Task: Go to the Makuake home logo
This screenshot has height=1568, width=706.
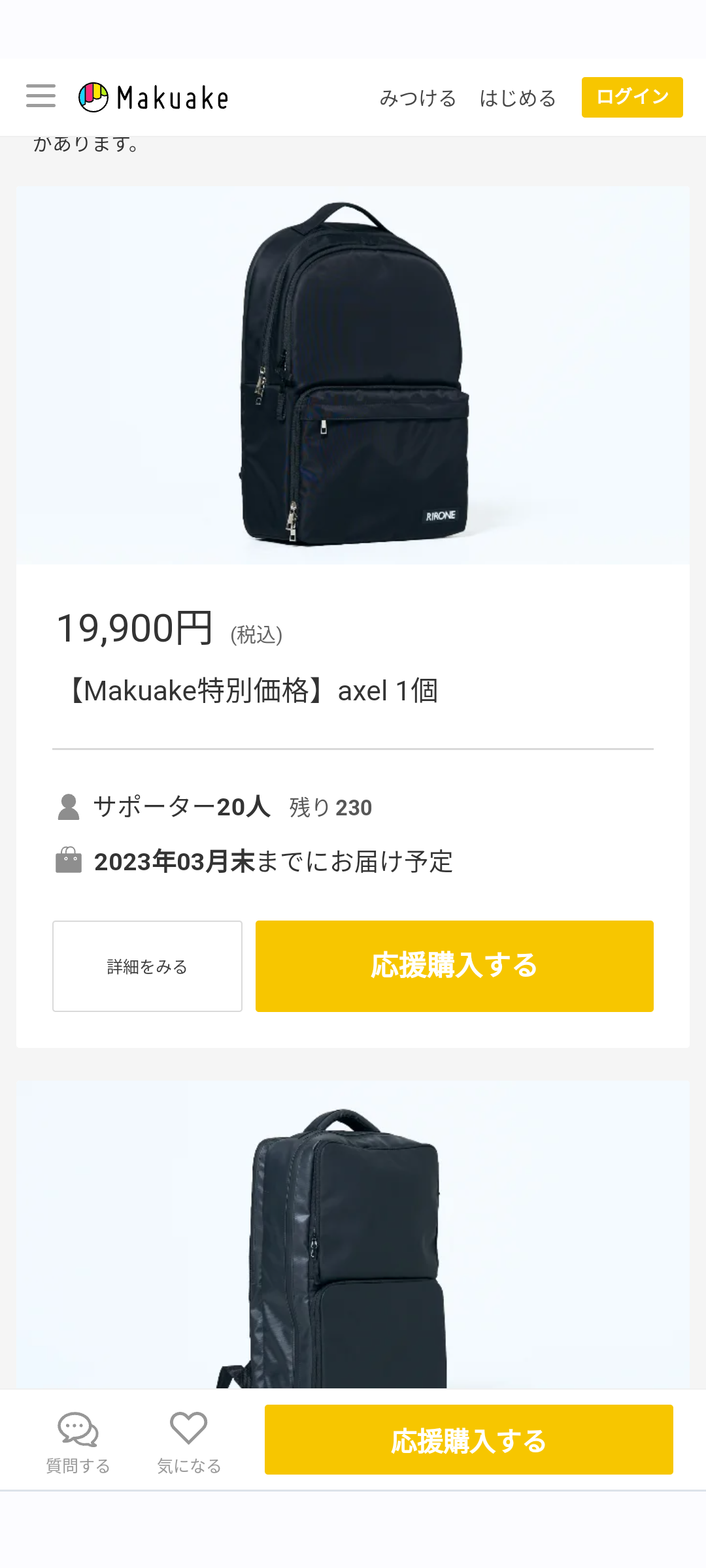Action: [x=154, y=97]
